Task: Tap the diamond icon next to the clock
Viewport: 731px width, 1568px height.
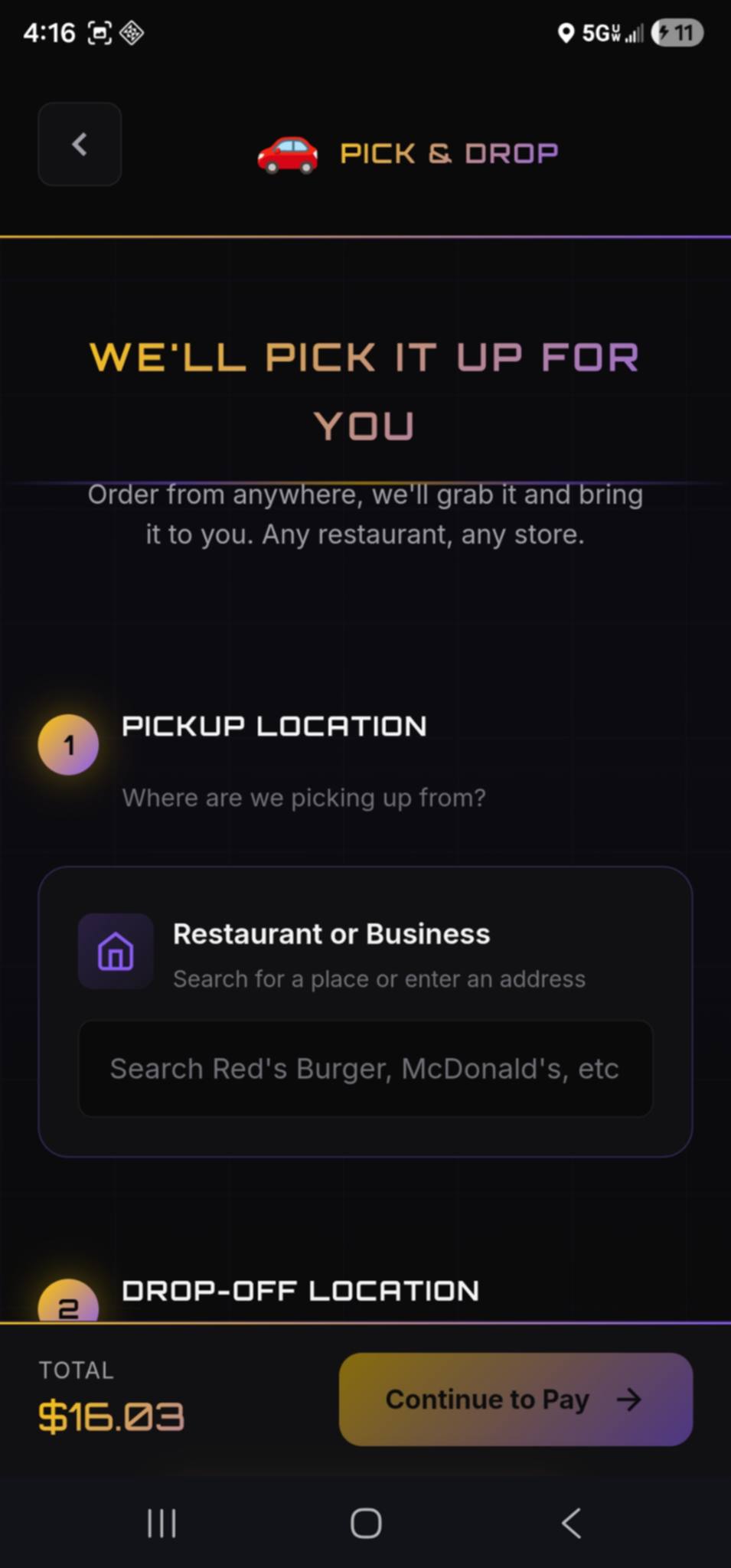Action: tap(132, 33)
